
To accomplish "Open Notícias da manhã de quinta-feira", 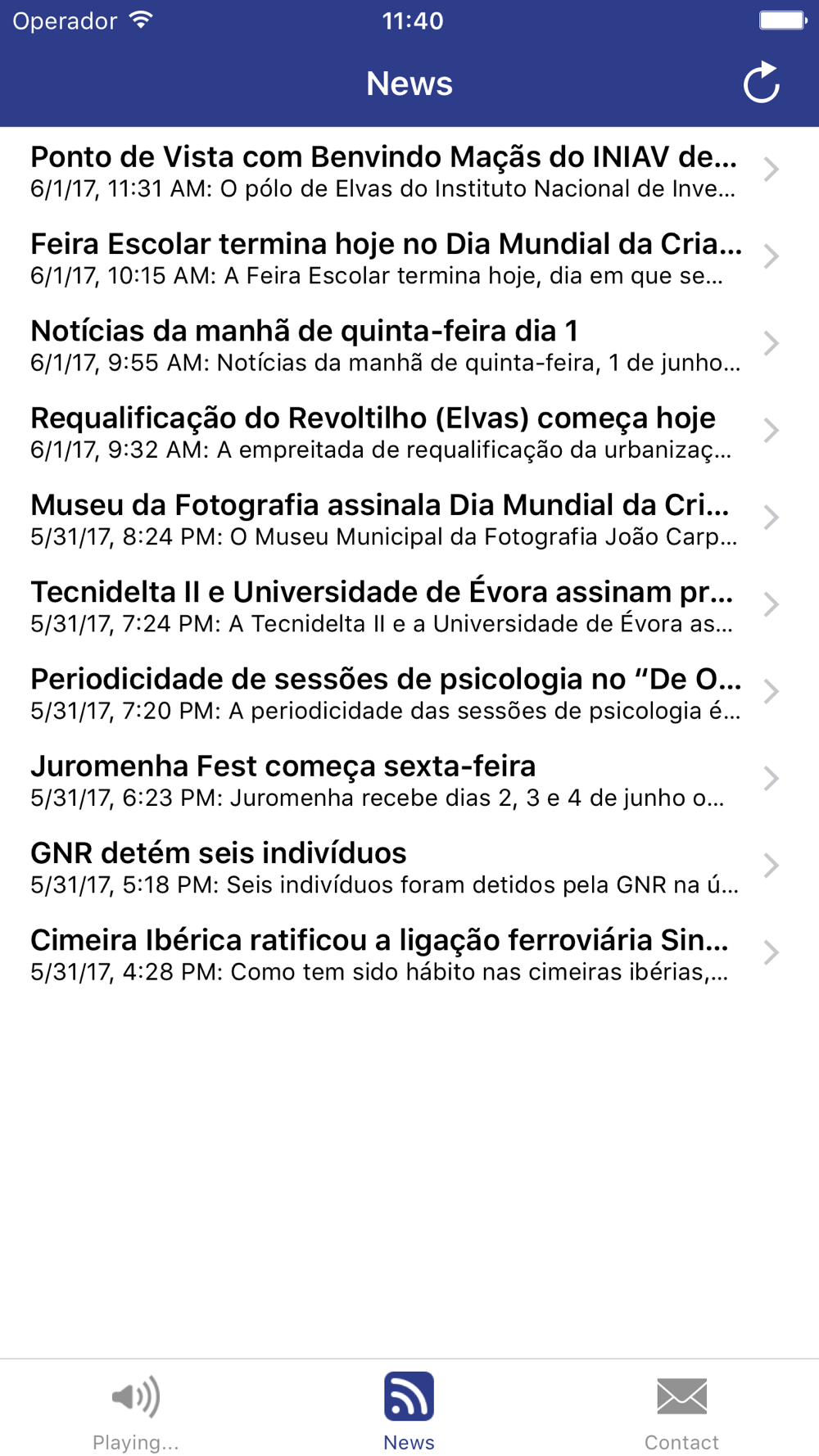I will (x=409, y=344).
